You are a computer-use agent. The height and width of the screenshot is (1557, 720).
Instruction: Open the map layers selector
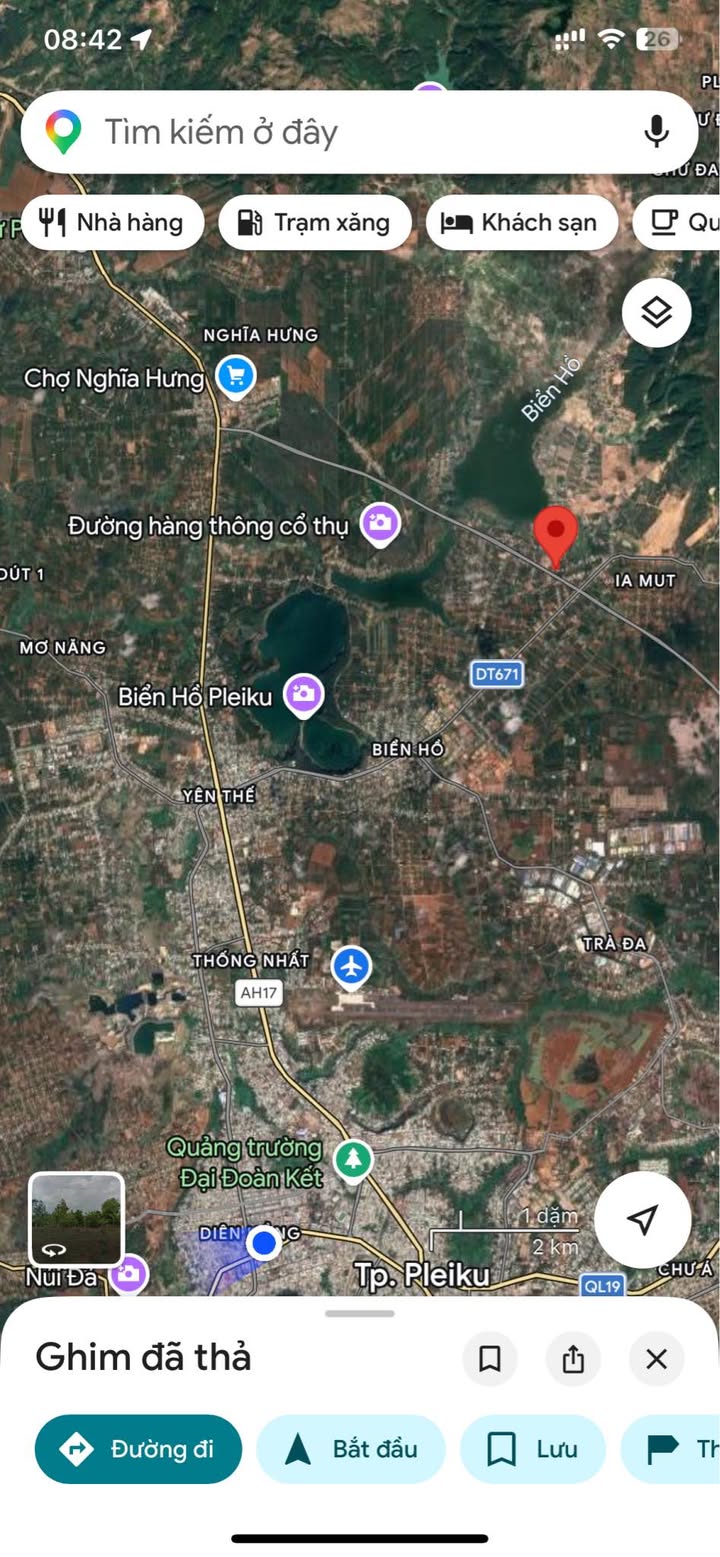[x=656, y=313]
